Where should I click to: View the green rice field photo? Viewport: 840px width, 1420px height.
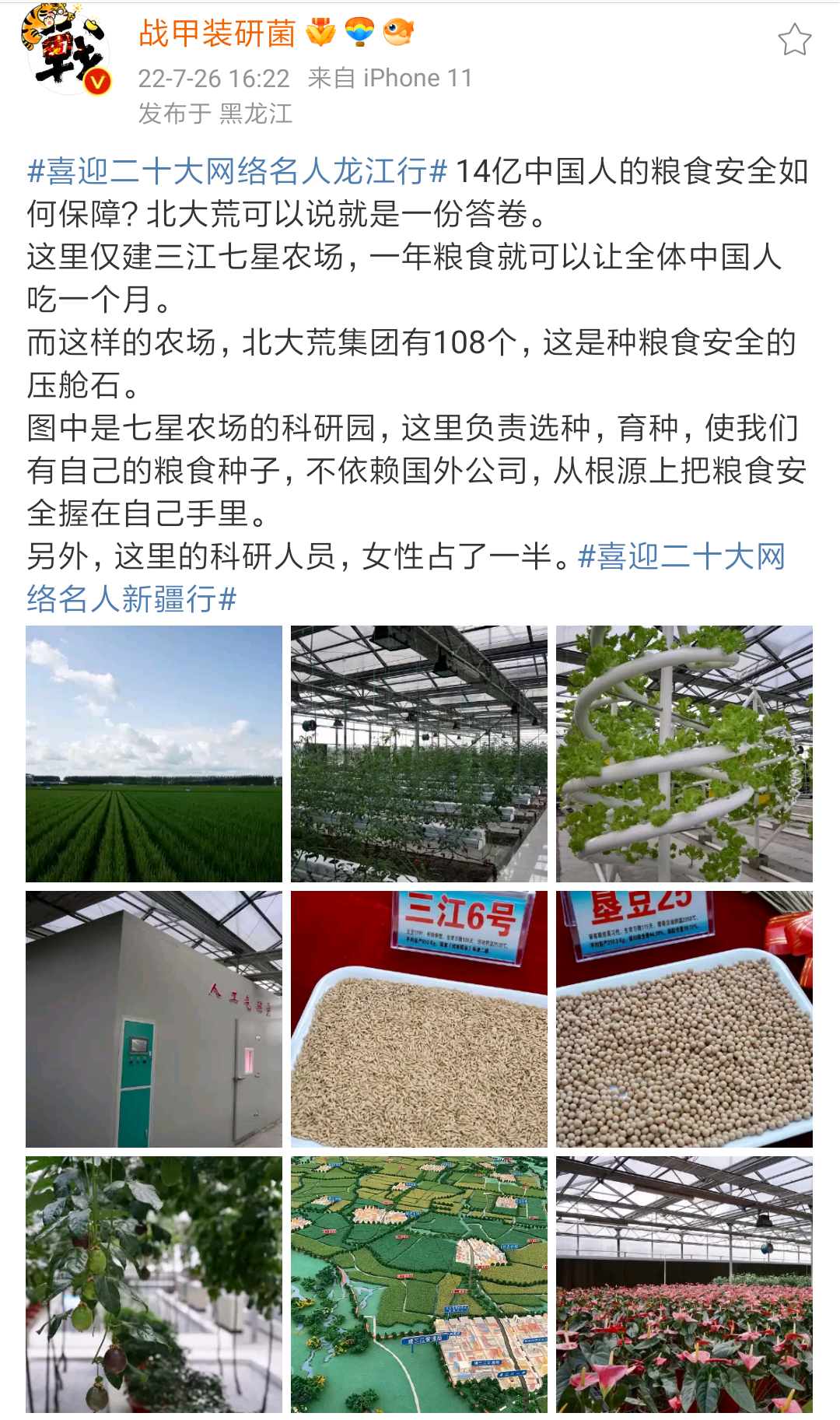point(154,754)
